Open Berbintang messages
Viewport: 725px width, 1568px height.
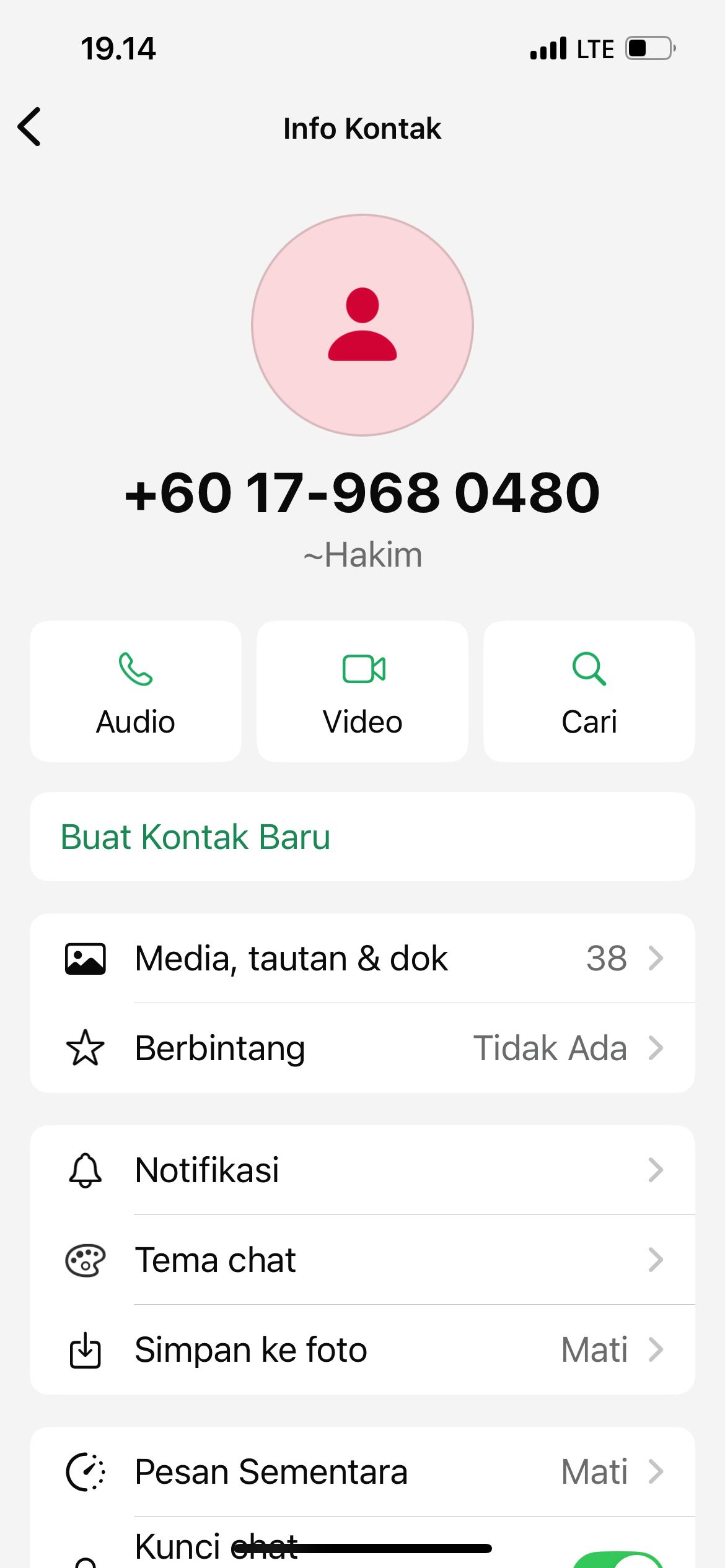coord(362,1048)
